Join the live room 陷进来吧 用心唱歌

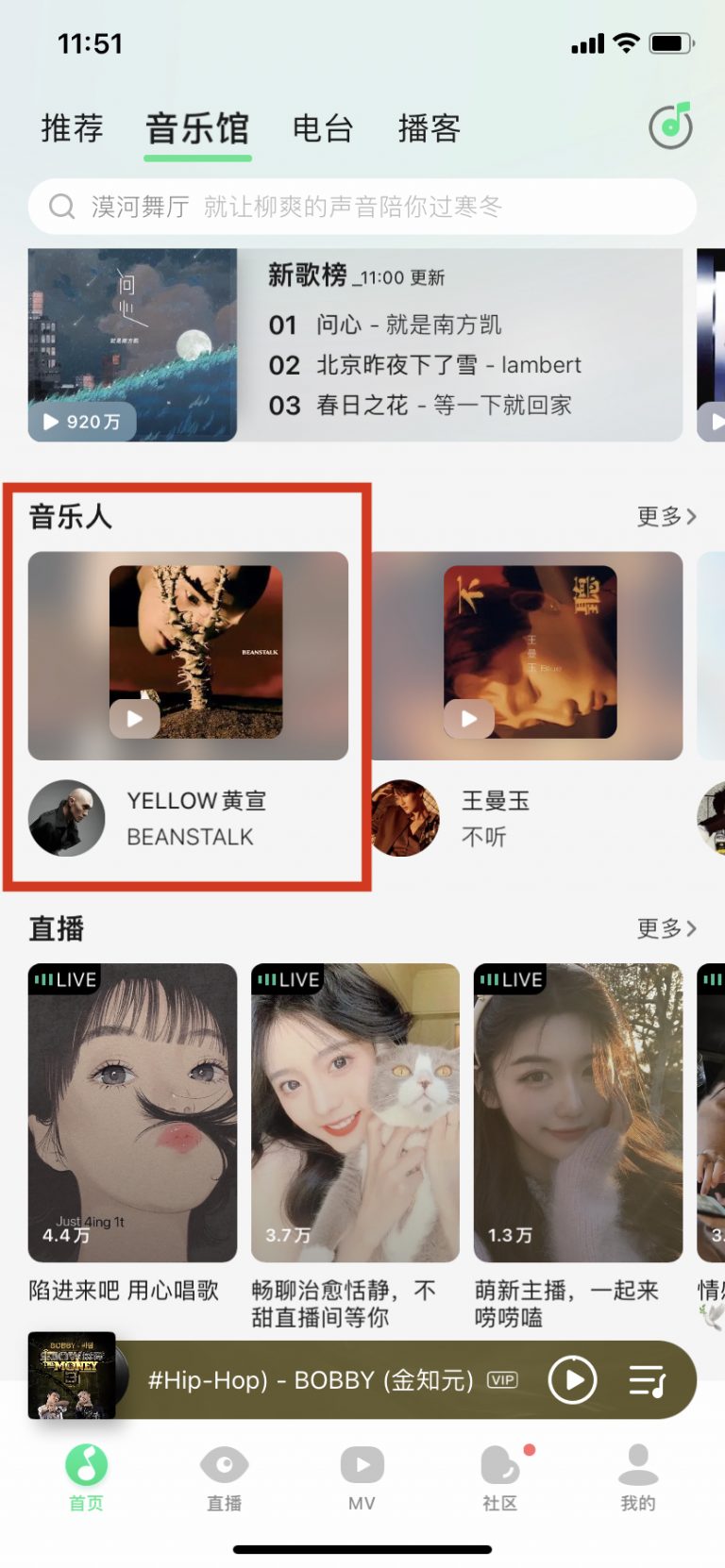pyautogui.click(x=132, y=1113)
